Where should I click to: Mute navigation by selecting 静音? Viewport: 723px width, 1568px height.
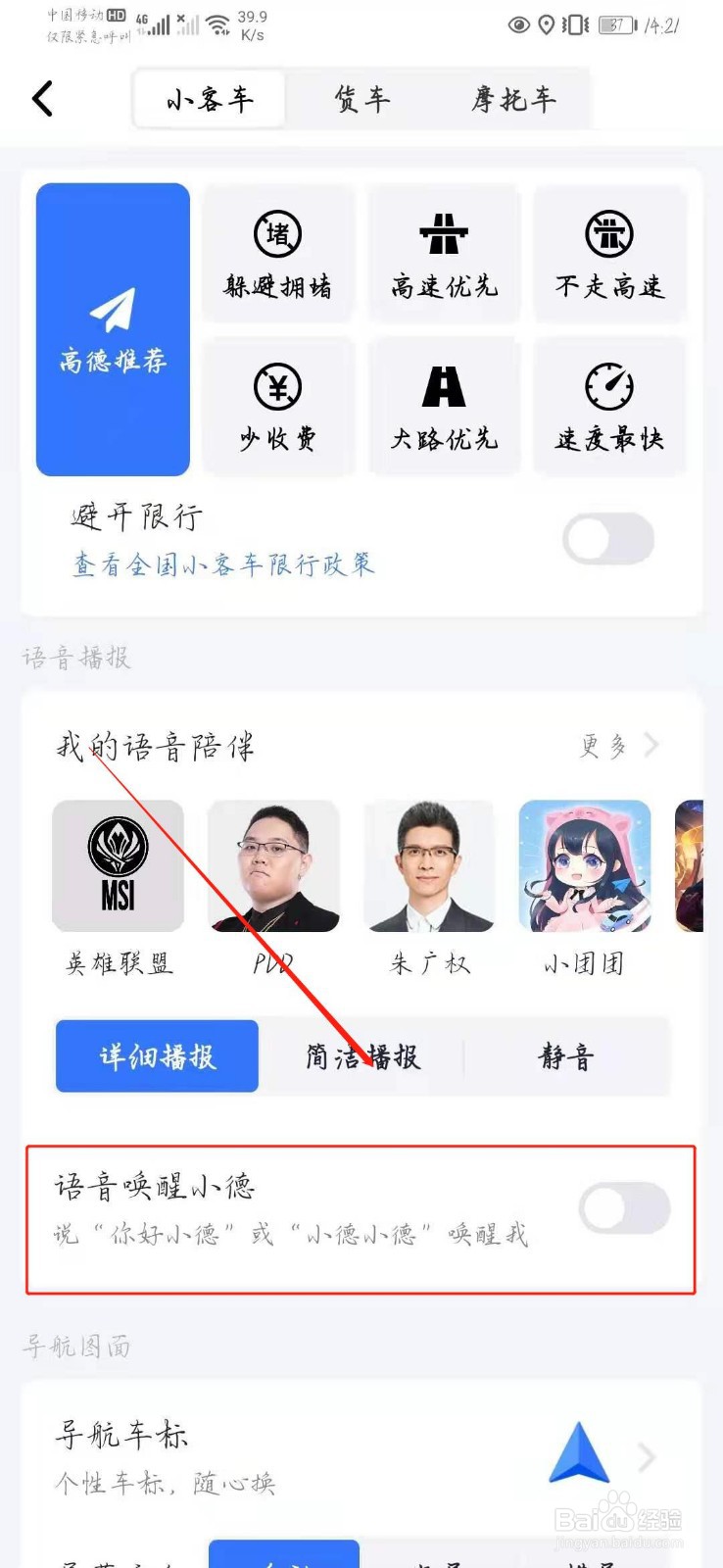(x=565, y=1056)
